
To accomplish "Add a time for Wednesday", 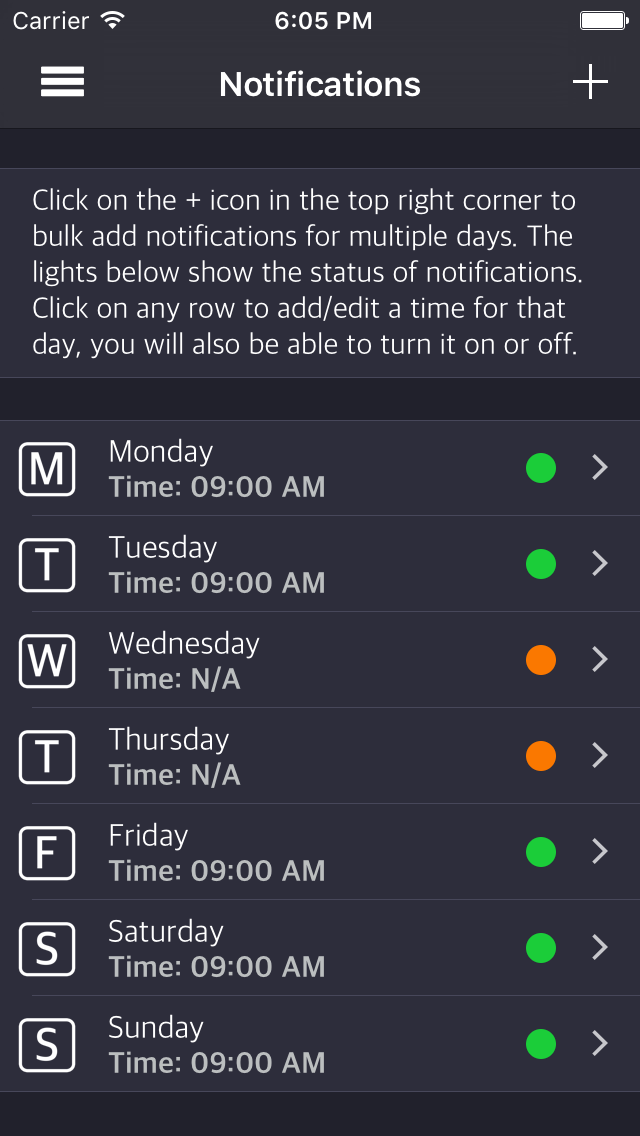I will point(320,660).
